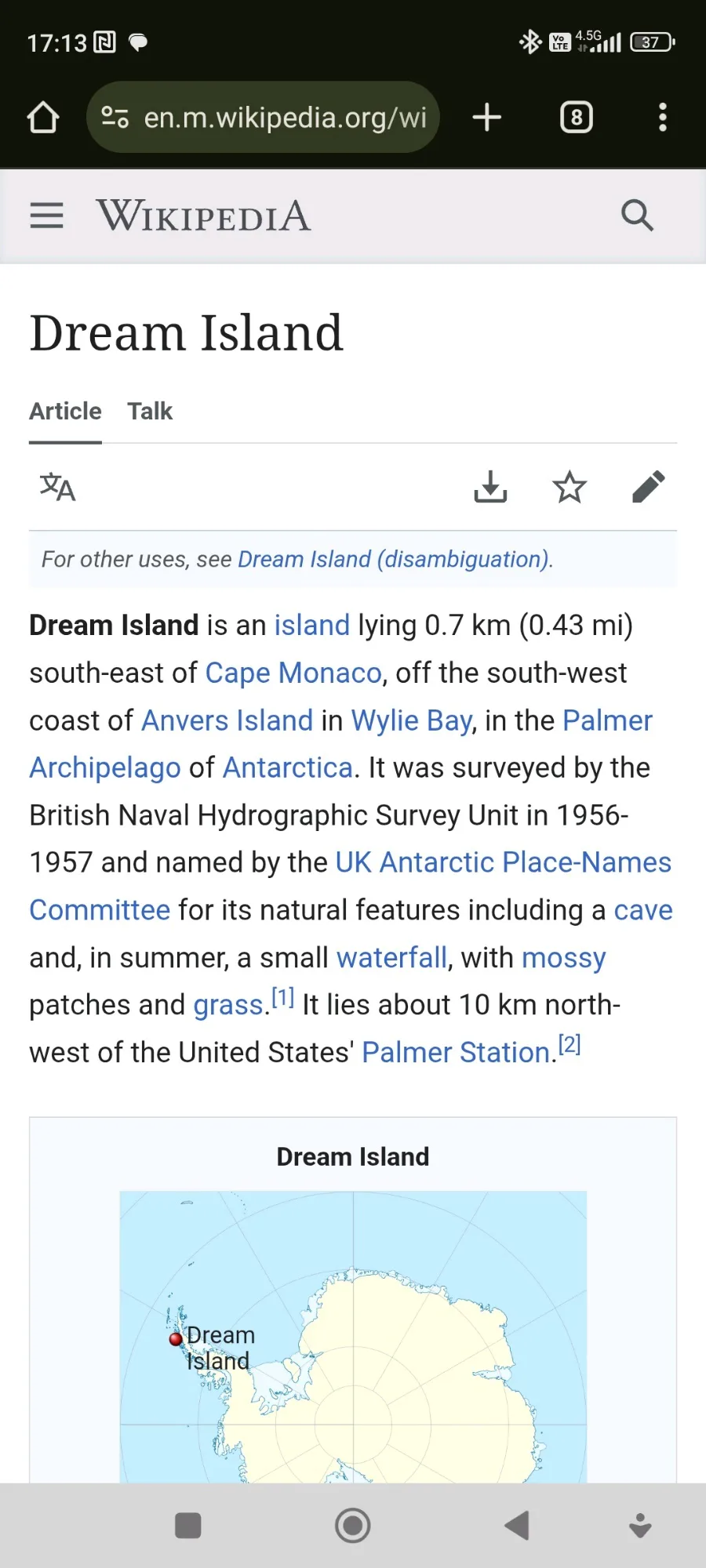Add article to watchlist with star
Image resolution: width=706 pixels, height=1568 pixels.
(x=570, y=487)
